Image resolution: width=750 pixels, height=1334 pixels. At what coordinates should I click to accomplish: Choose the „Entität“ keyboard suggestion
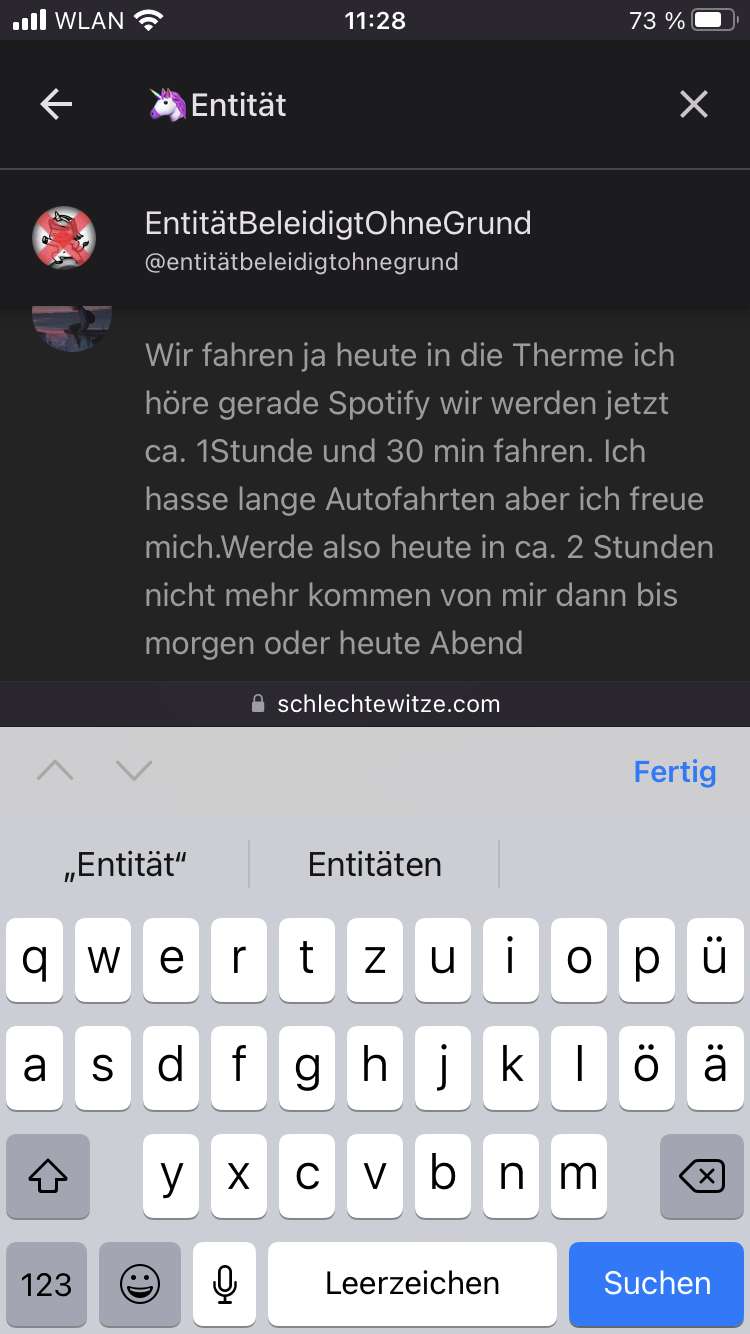click(x=126, y=864)
